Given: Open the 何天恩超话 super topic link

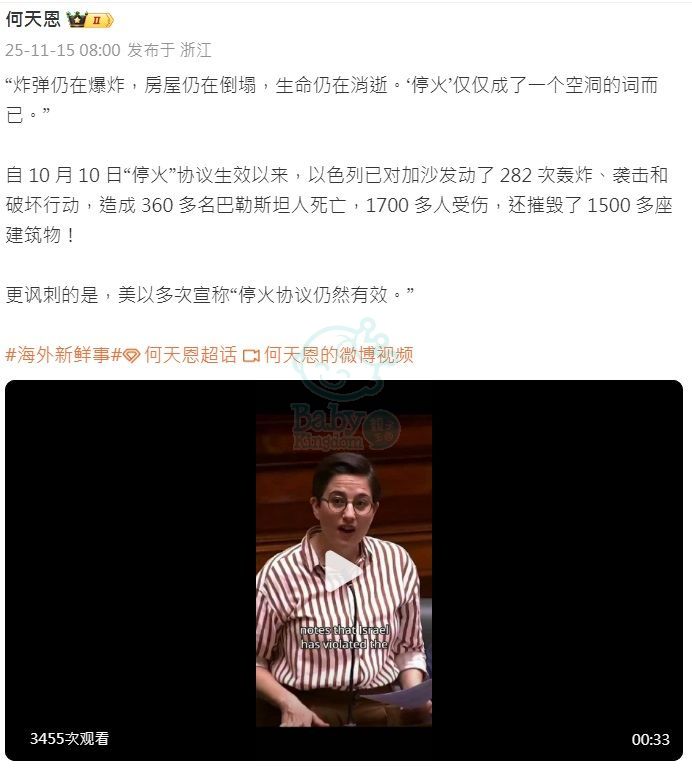Looking at the screenshot, I should tap(190, 355).
